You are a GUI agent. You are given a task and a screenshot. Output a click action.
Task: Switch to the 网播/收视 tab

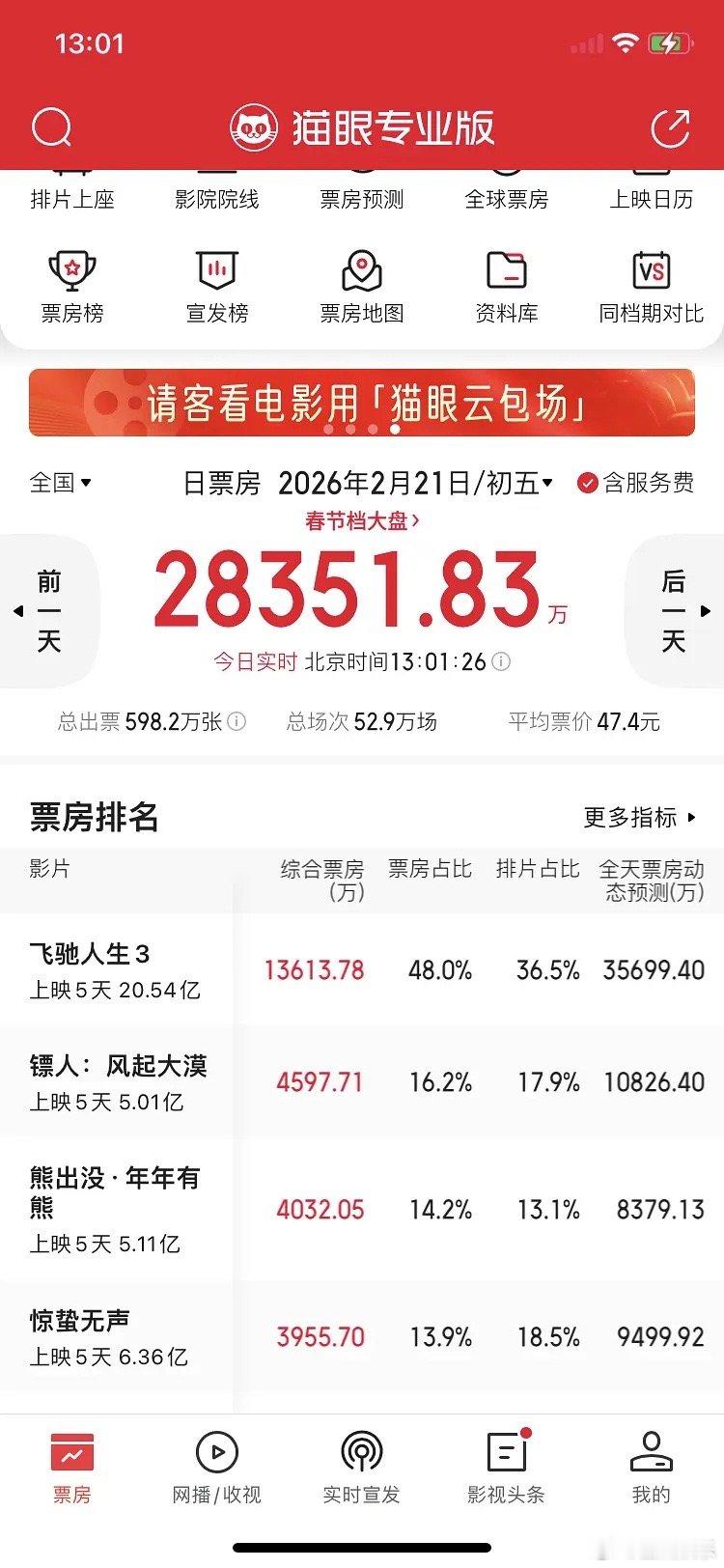click(216, 1466)
